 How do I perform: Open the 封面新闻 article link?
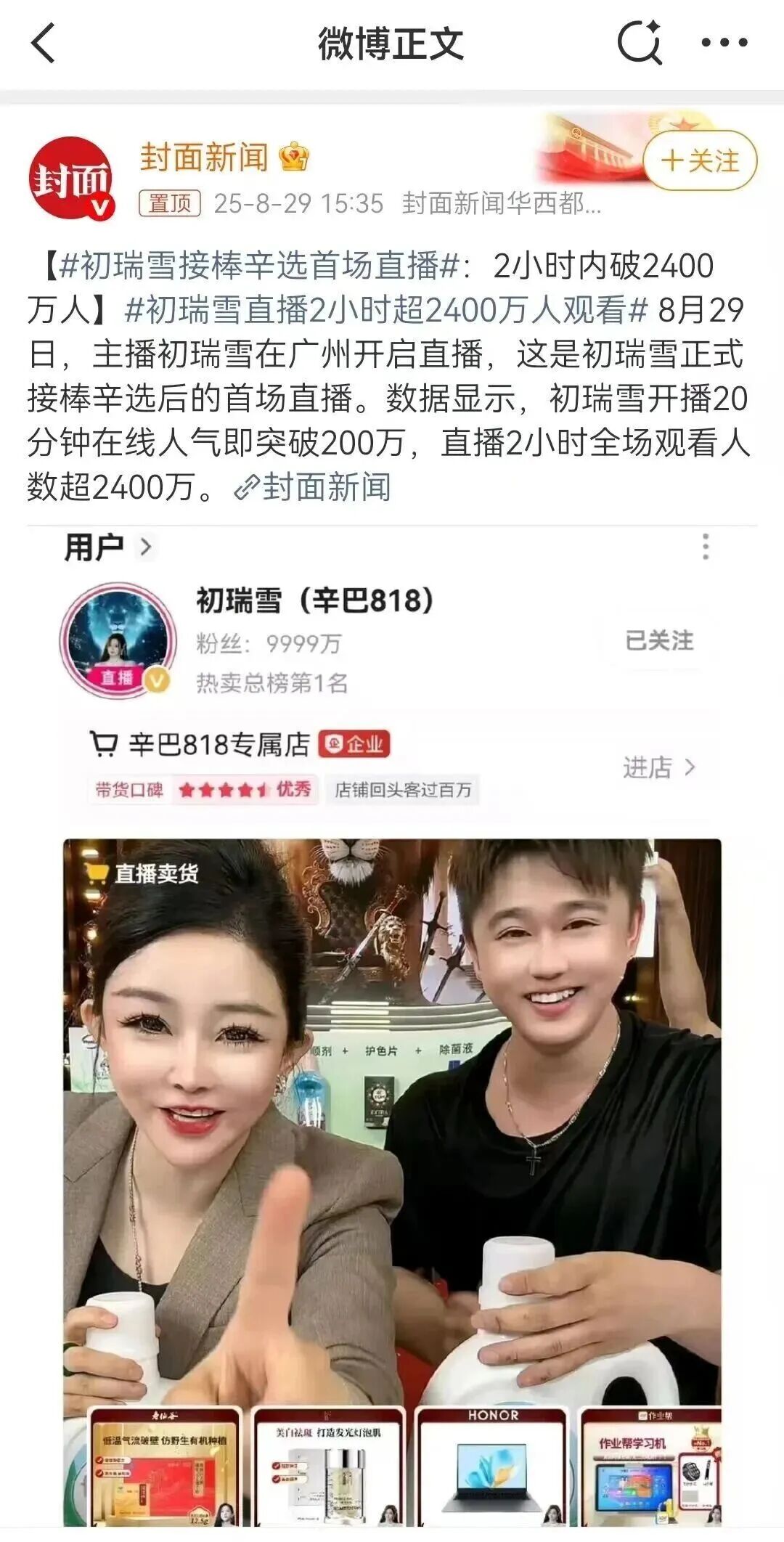point(314,487)
